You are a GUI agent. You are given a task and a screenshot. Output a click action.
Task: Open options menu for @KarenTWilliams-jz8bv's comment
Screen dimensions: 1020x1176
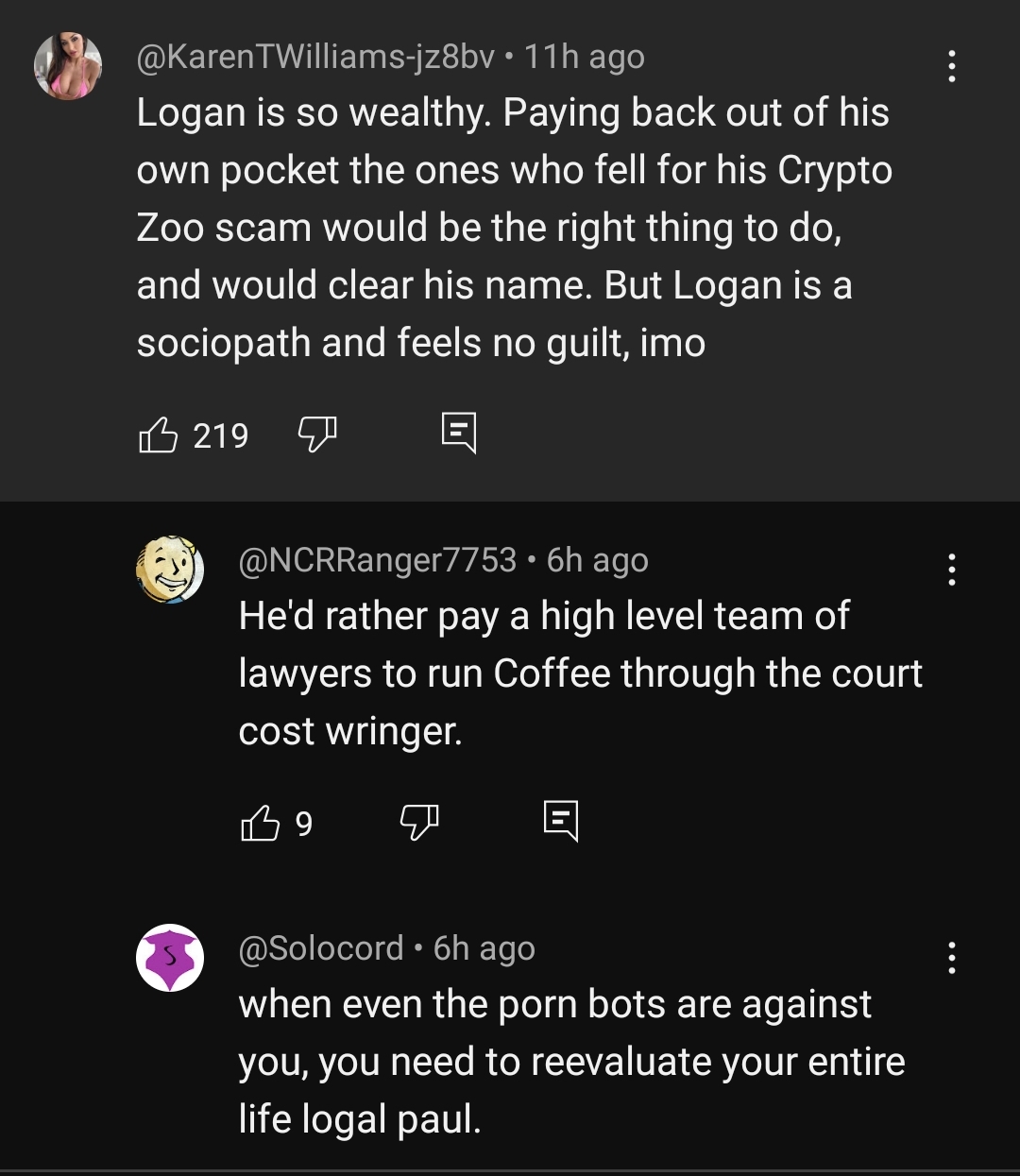click(x=951, y=66)
